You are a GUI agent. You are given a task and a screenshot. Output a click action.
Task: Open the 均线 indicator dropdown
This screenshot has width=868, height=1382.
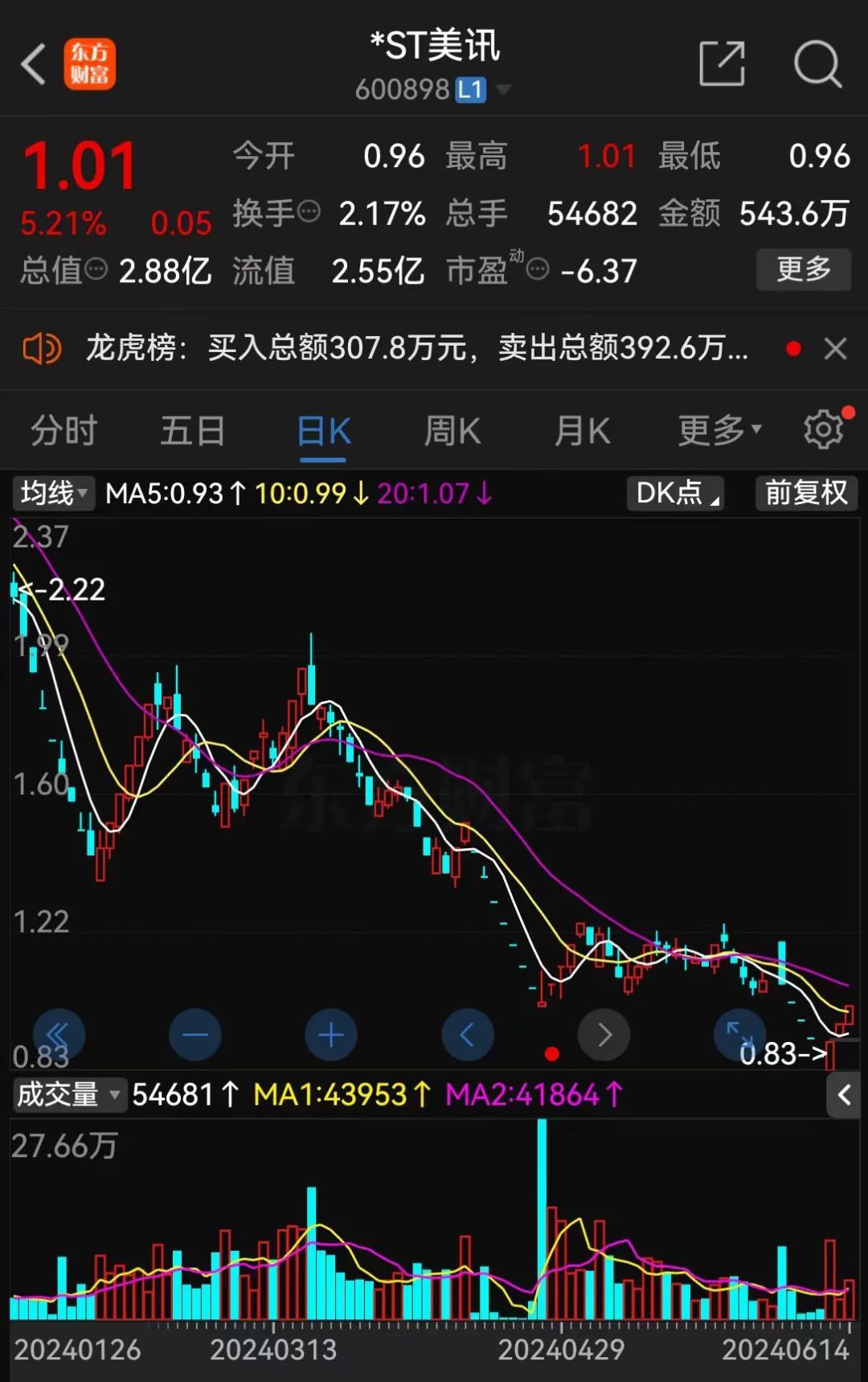[x=53, y=493]
